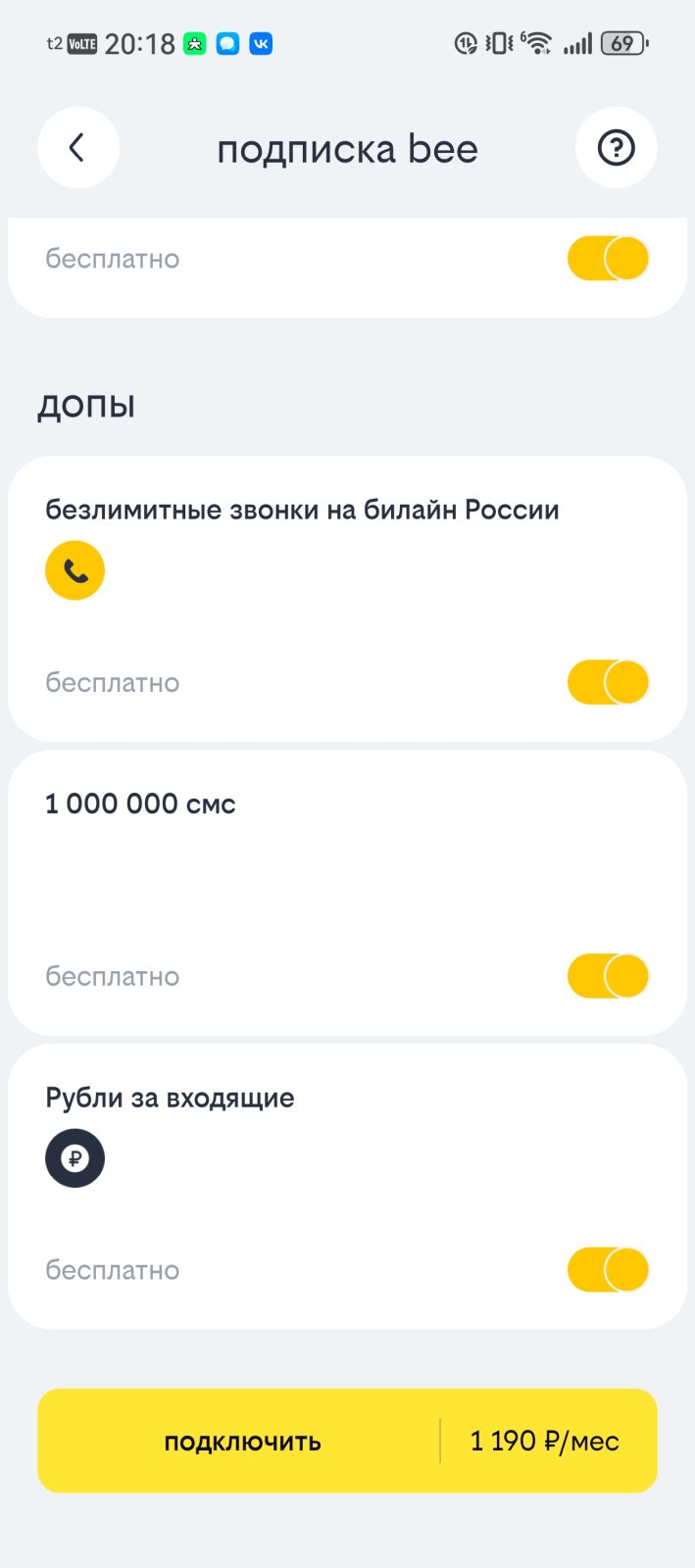Turn off the 1 000 000 смс option

pyautogui.click(x=608, y=976)
